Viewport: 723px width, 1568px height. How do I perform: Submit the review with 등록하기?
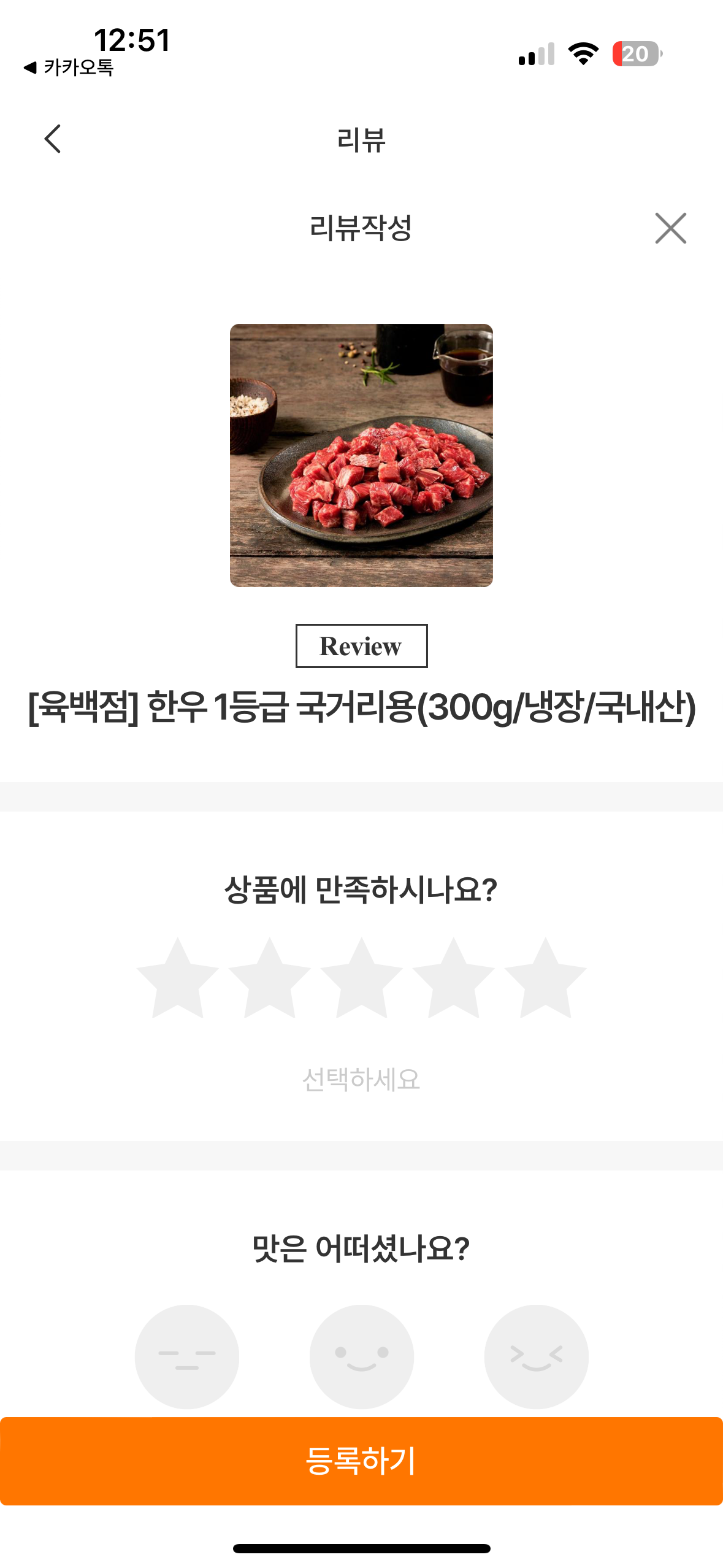pos(361,1461)
